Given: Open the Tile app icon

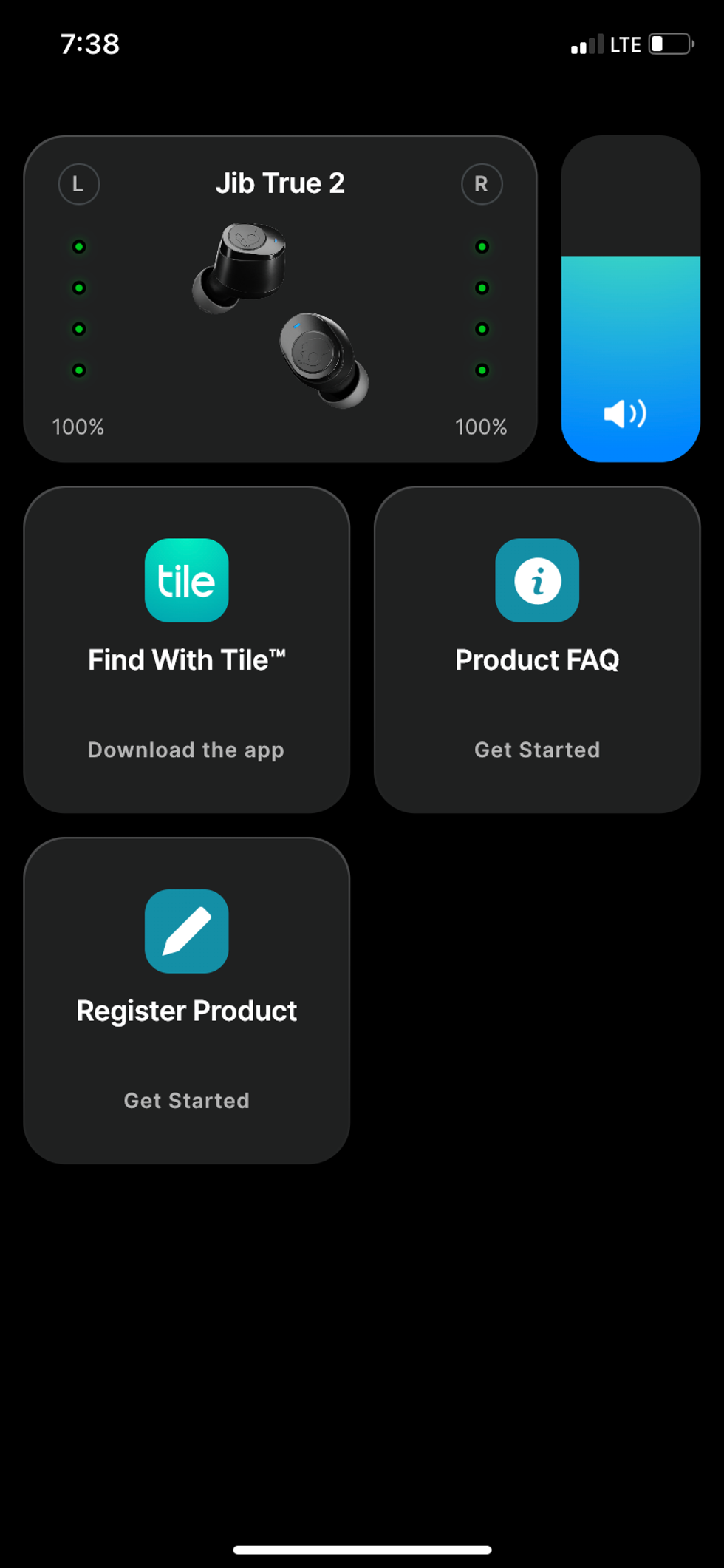Looking at the screenshot, I should pyautogui.click(x=186, y=581).
